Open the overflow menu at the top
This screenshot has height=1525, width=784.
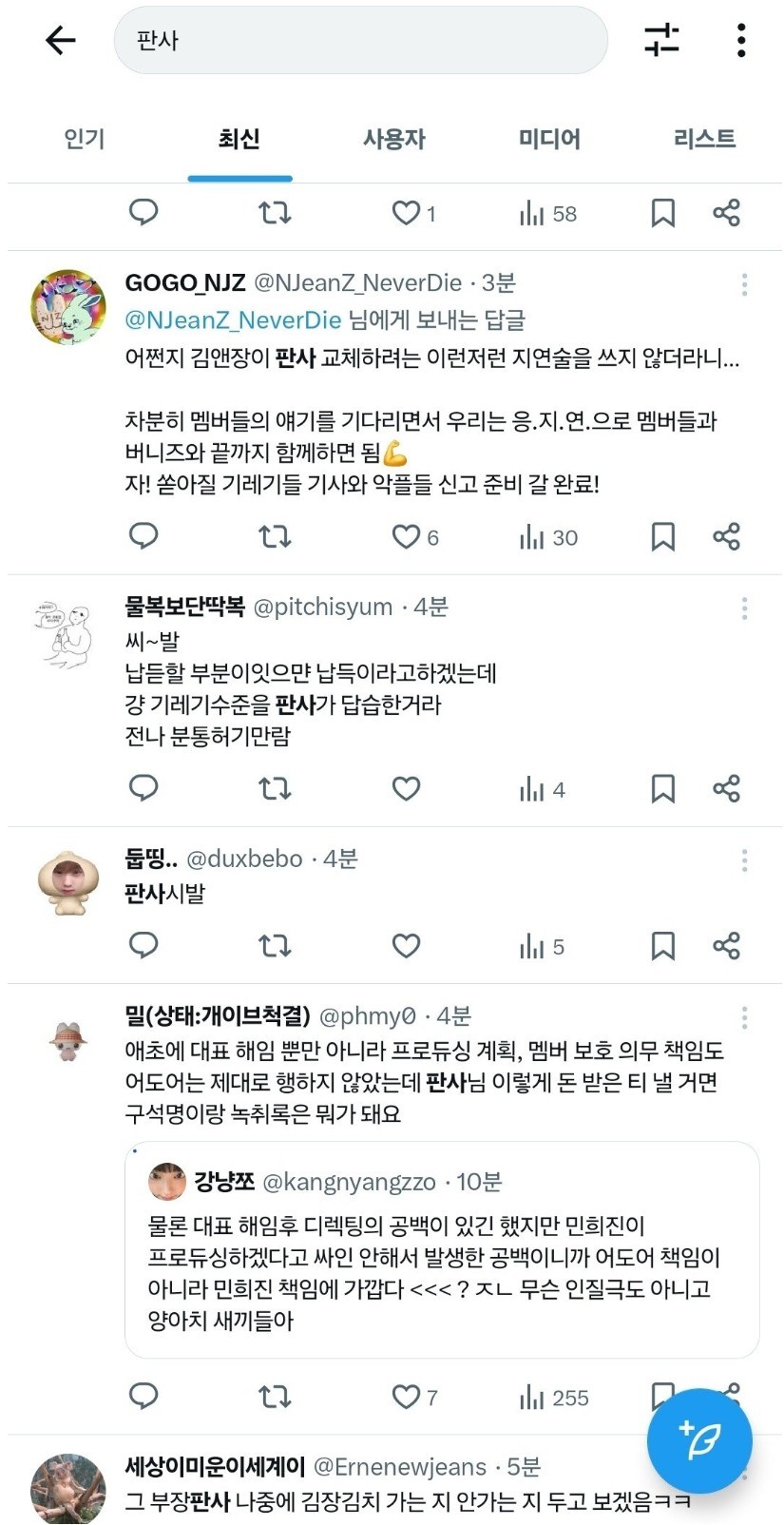[741, 40]
